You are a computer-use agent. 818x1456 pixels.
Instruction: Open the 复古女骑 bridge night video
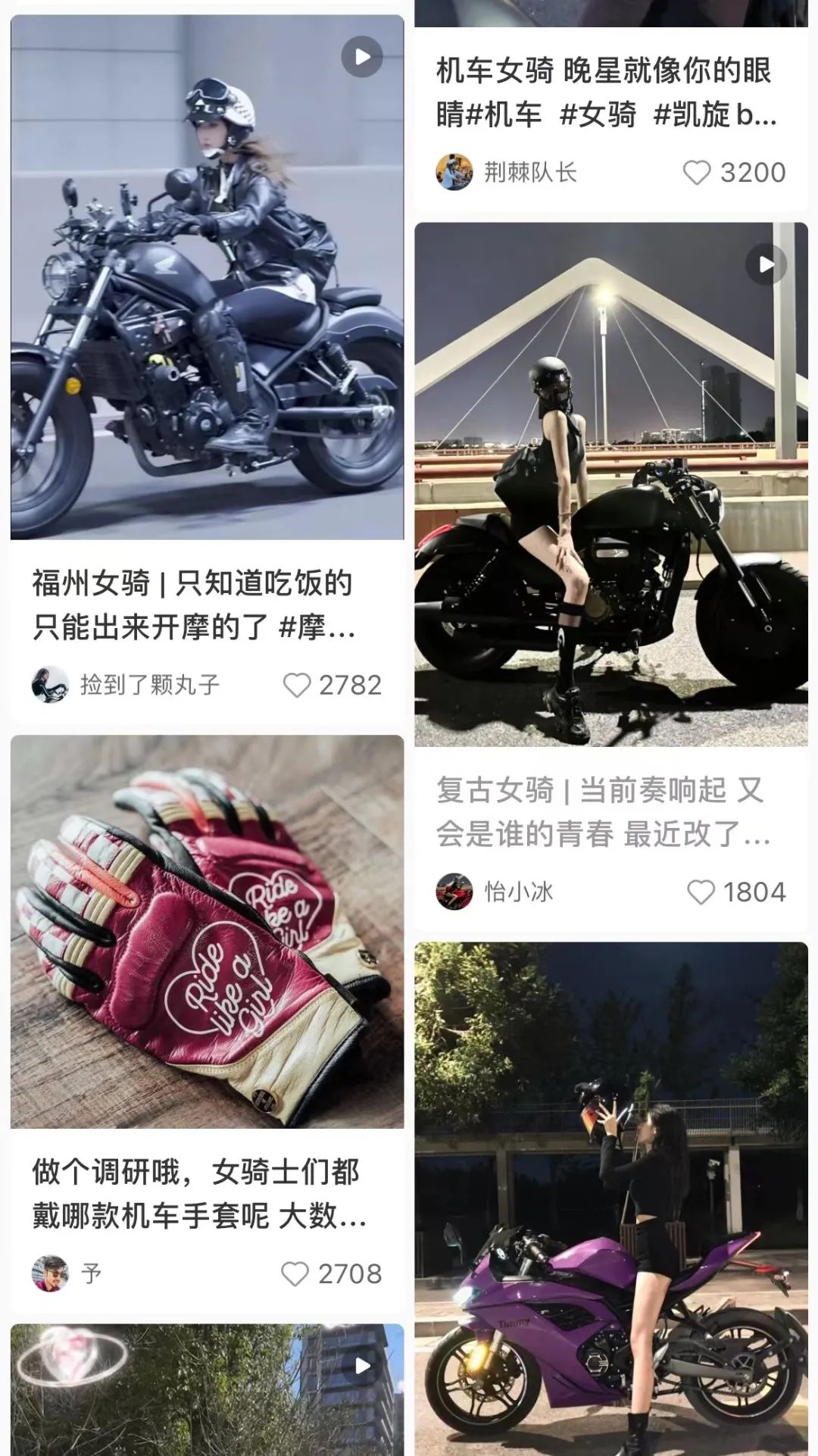click(610, 485)
